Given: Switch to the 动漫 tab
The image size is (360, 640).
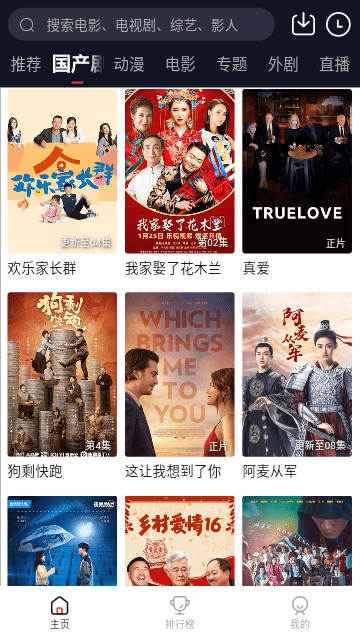Looking at the screenshot, I should (129, 64).
